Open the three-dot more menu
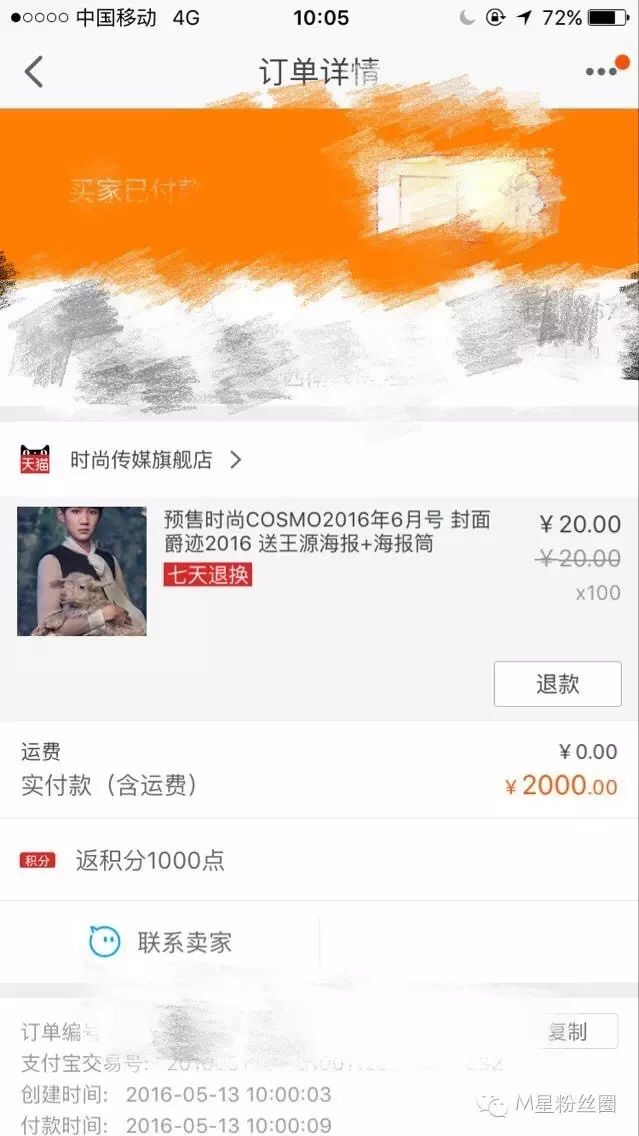This screenshot has height=1136, width=639. coord(601,72)
